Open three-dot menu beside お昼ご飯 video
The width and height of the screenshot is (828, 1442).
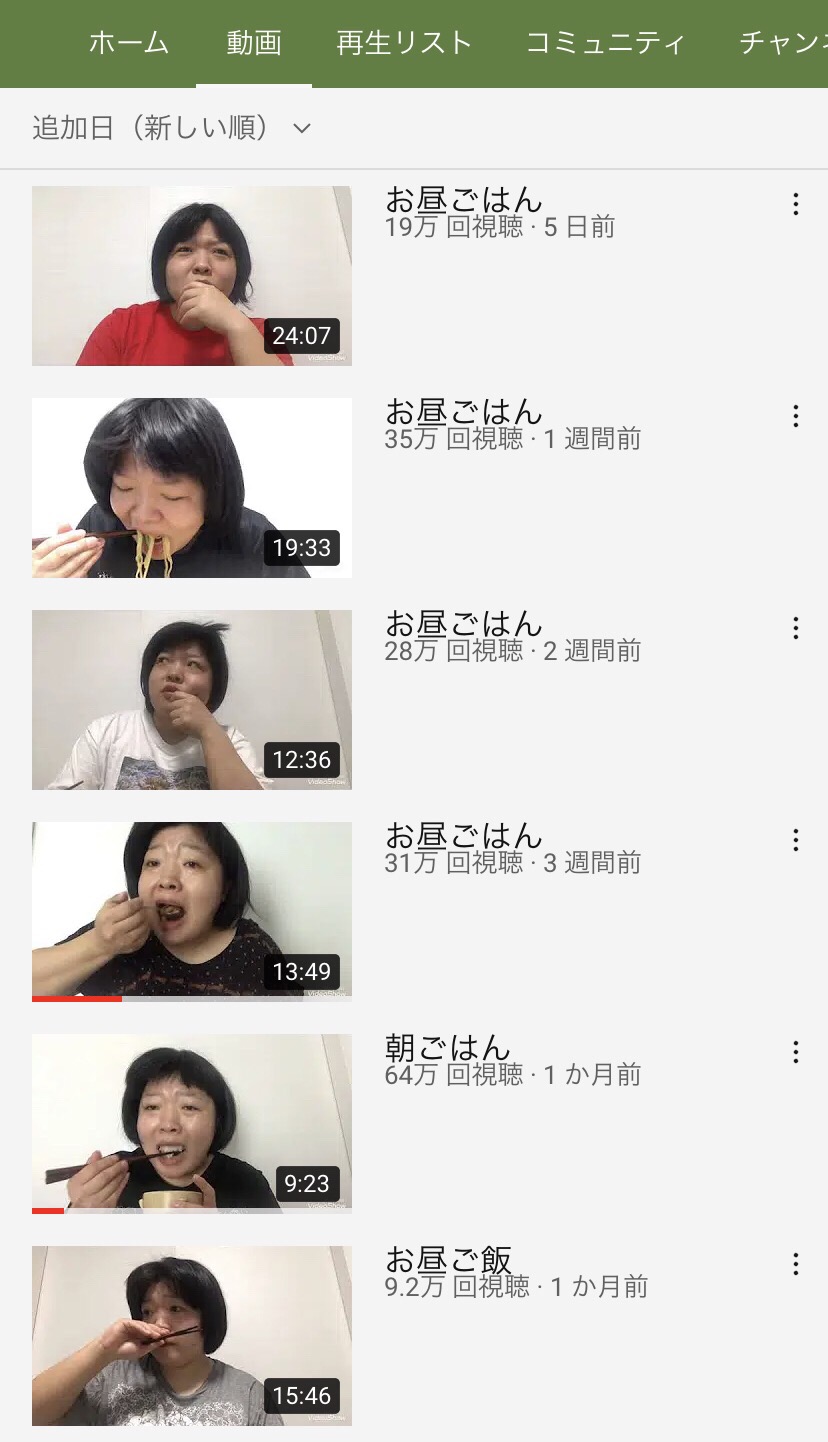pyautogui.click(x=795, y=1264)
